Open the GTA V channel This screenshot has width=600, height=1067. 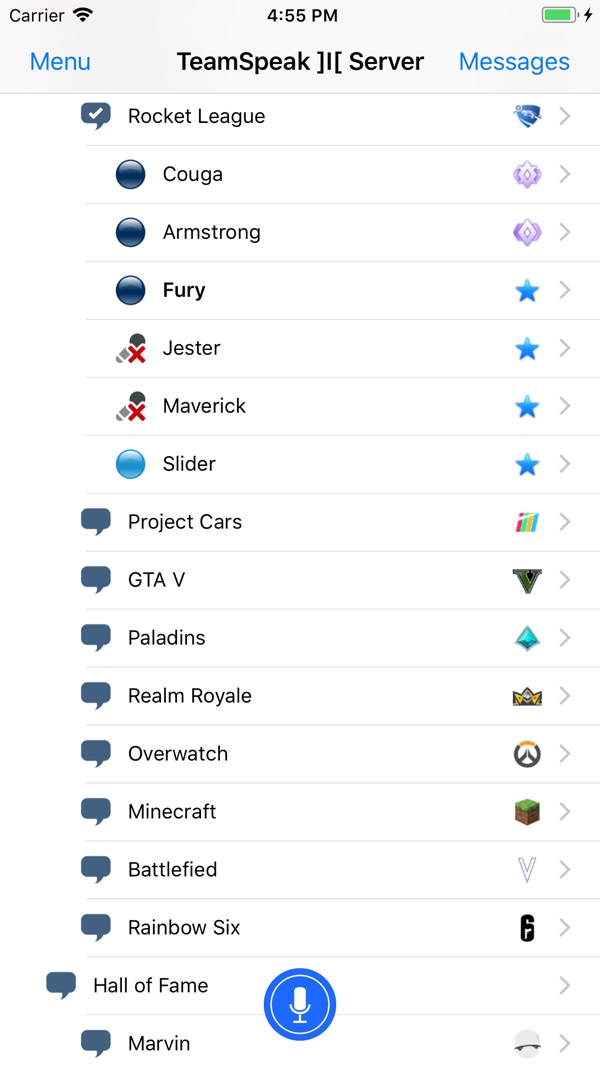click(156, 581)
